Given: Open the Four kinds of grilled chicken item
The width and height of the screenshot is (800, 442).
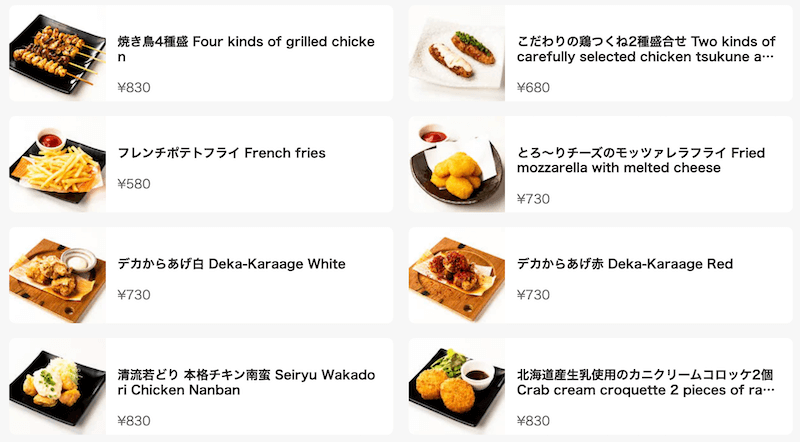Looking at the screenshot, I should point(245,50).
